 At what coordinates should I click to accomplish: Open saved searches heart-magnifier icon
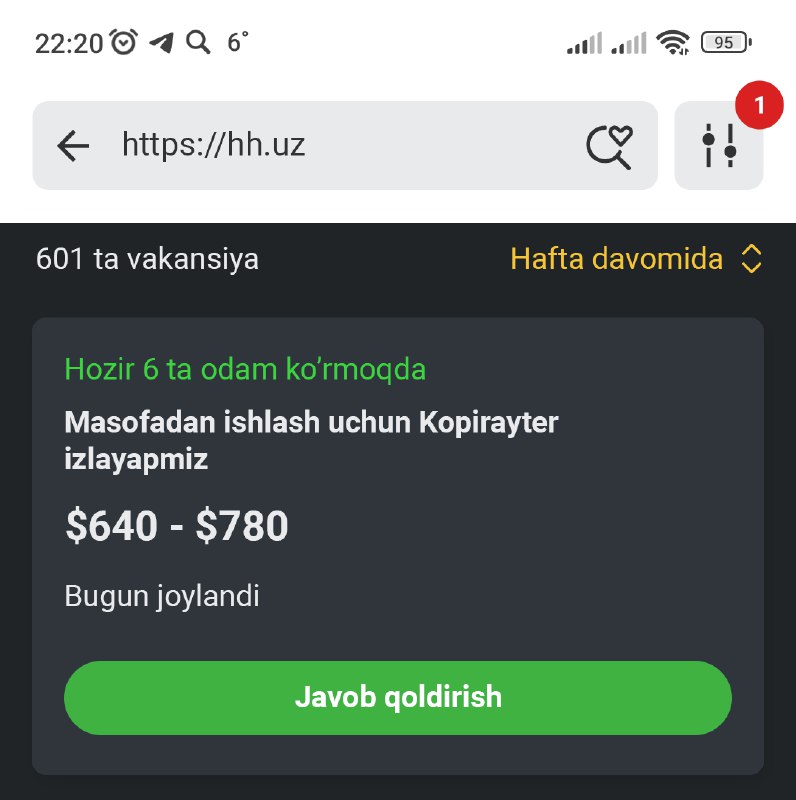(609, 147)
